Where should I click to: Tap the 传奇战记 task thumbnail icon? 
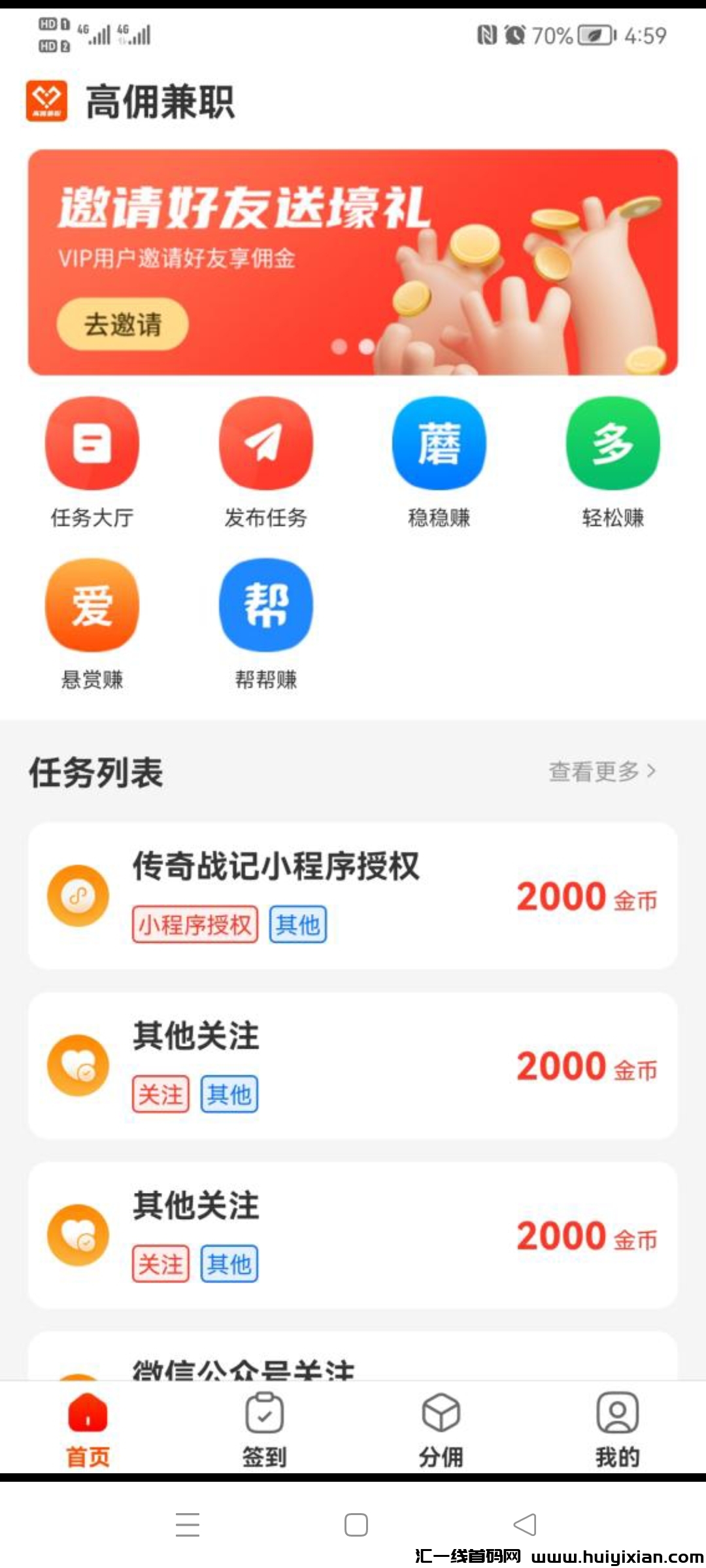pyautogui.click(x=77, y=897)
